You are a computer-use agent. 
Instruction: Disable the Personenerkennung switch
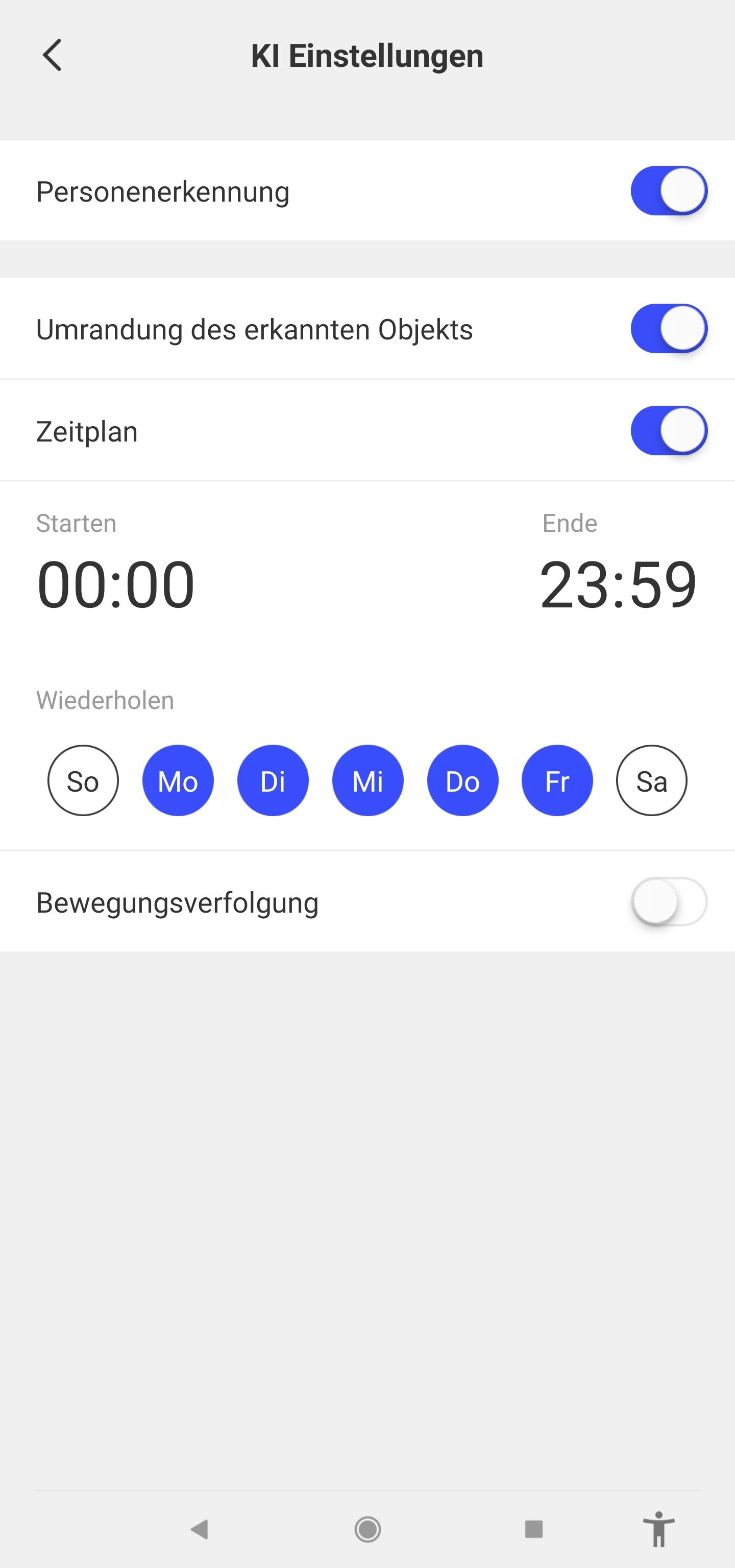(x=668, y=190)
